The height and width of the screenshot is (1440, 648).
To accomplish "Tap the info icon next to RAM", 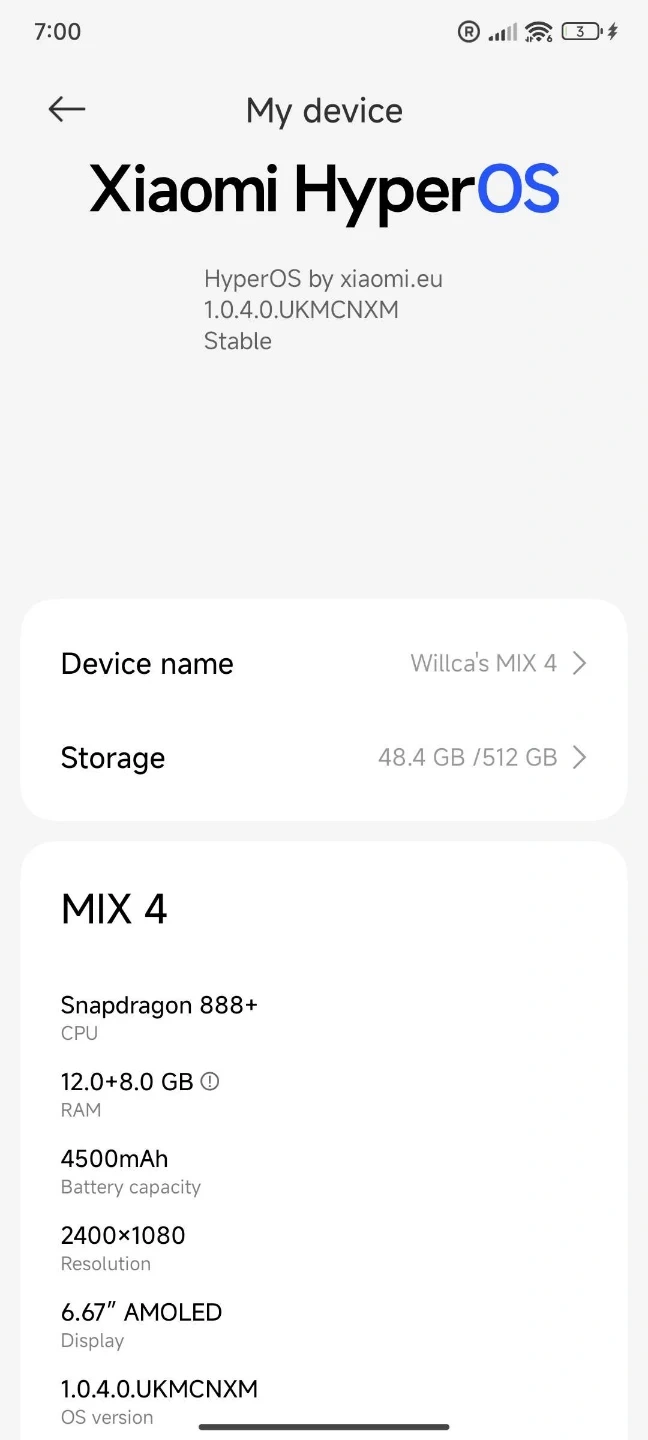I will [210, 1081].
